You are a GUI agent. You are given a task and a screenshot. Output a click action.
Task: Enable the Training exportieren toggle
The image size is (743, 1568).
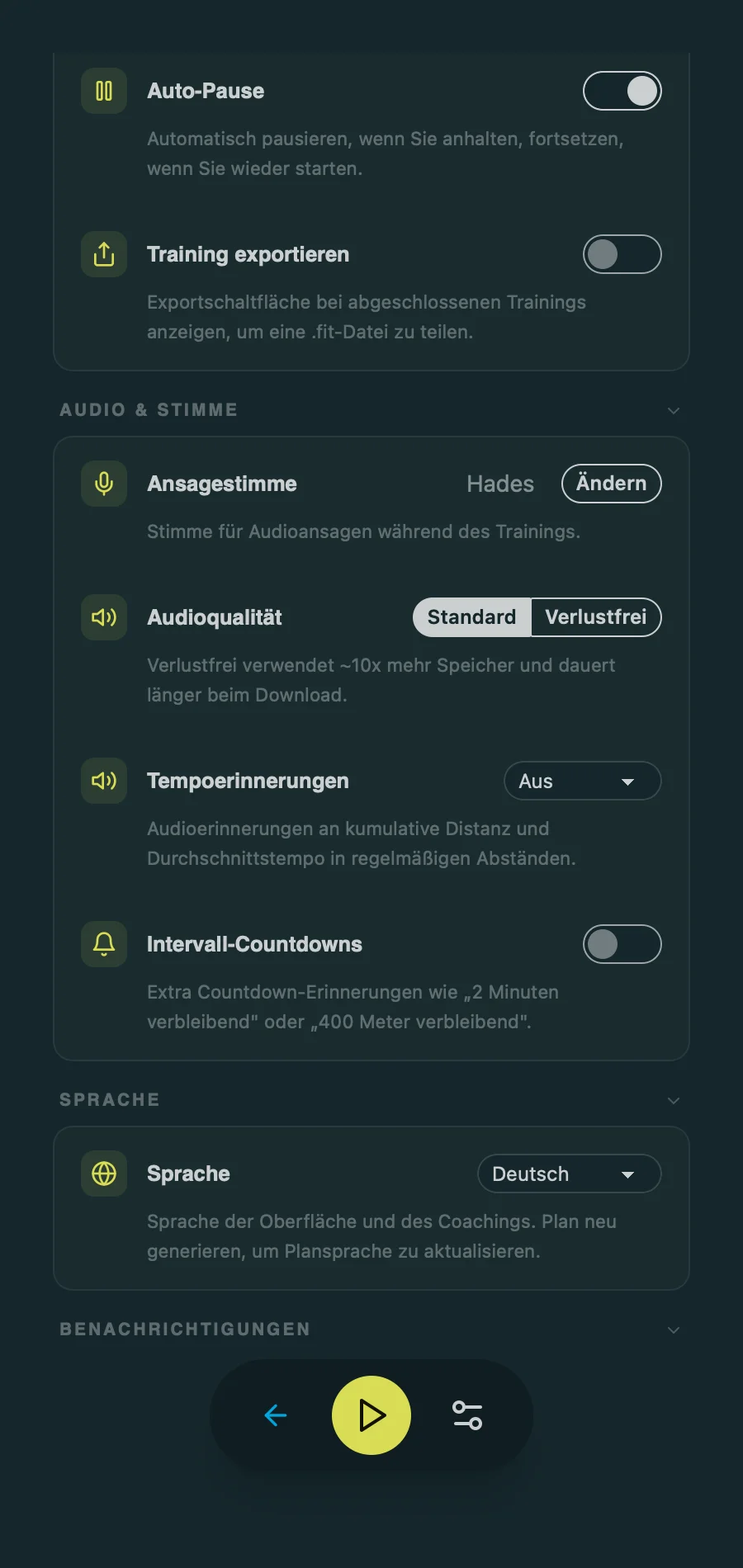[622, 254]
